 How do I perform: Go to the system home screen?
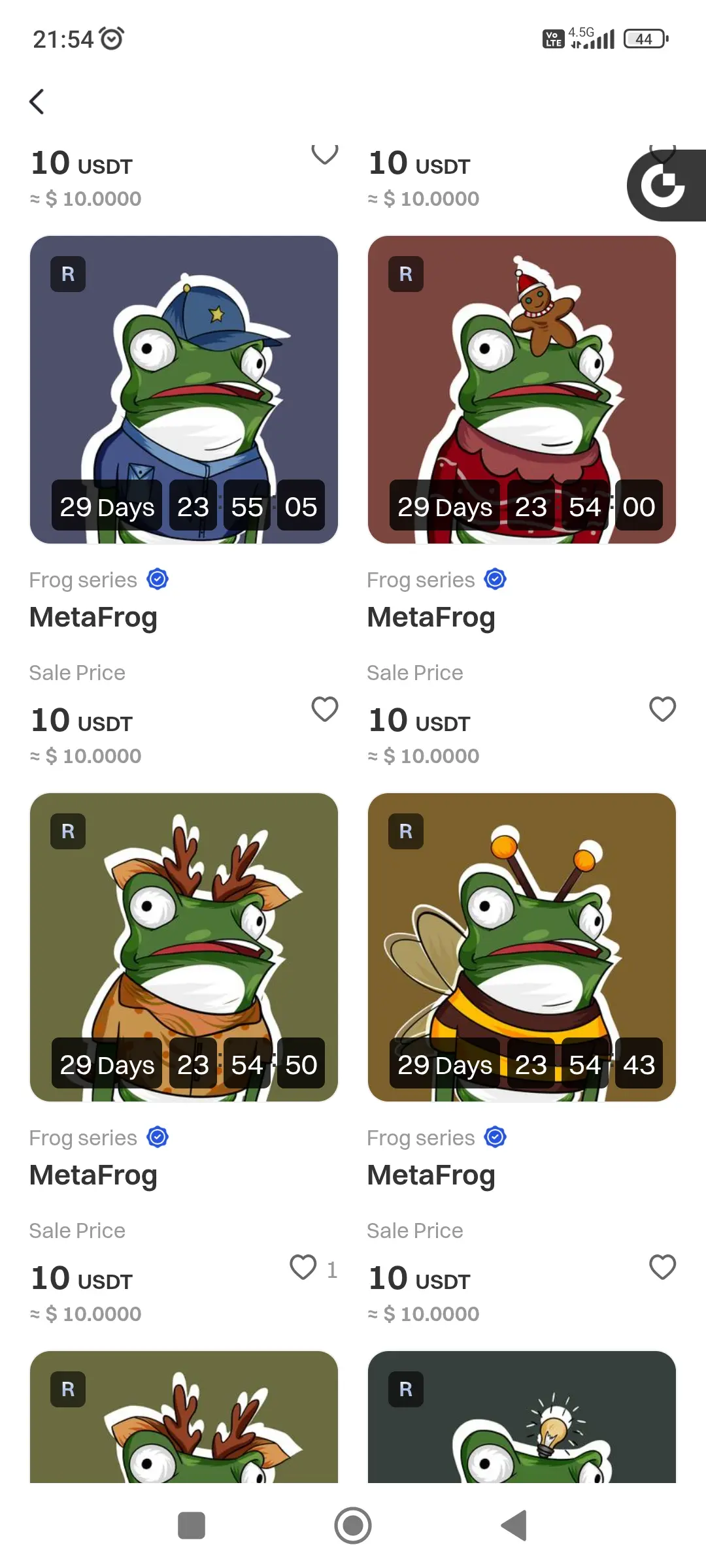coord(353,1526)
